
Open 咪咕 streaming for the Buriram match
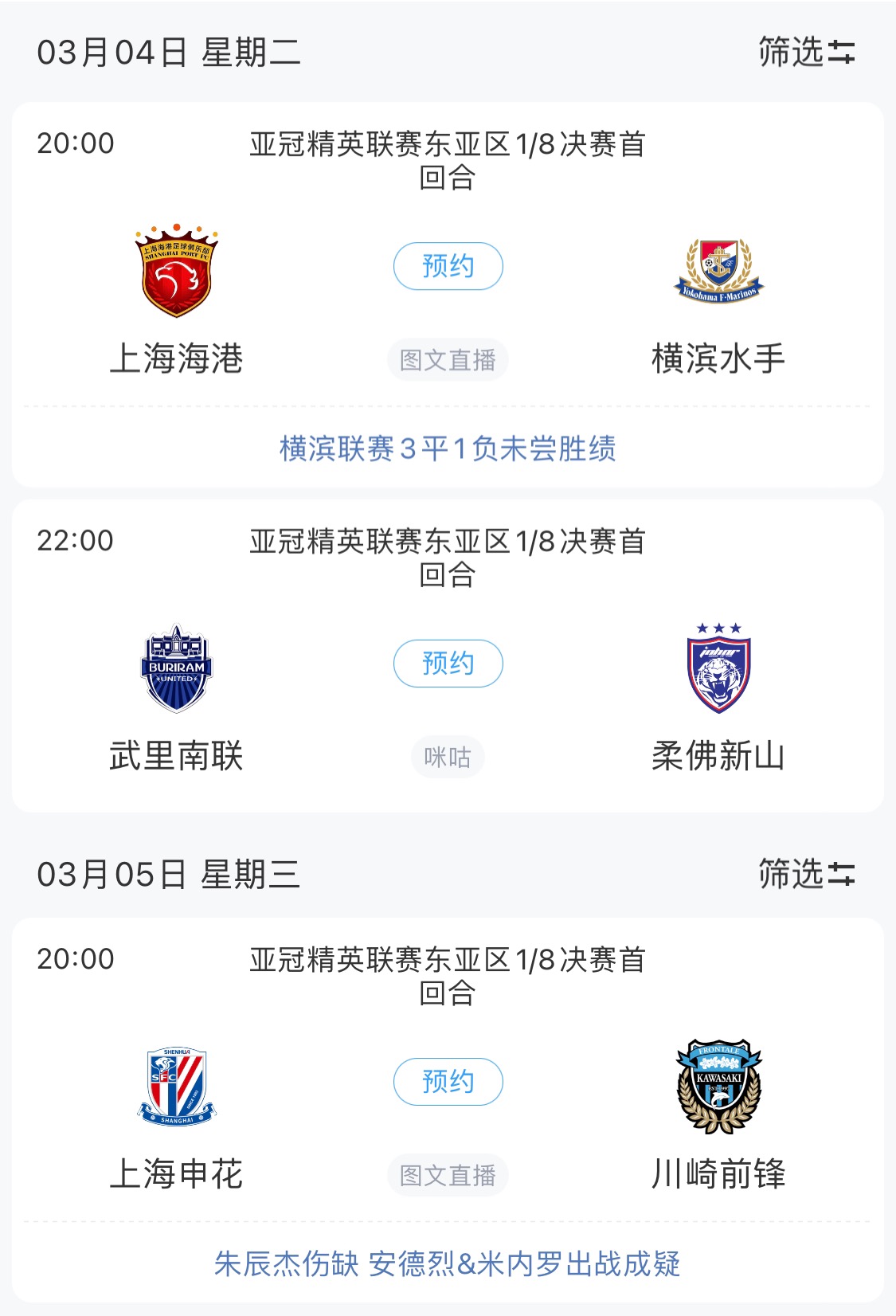(x=448, y=758)
